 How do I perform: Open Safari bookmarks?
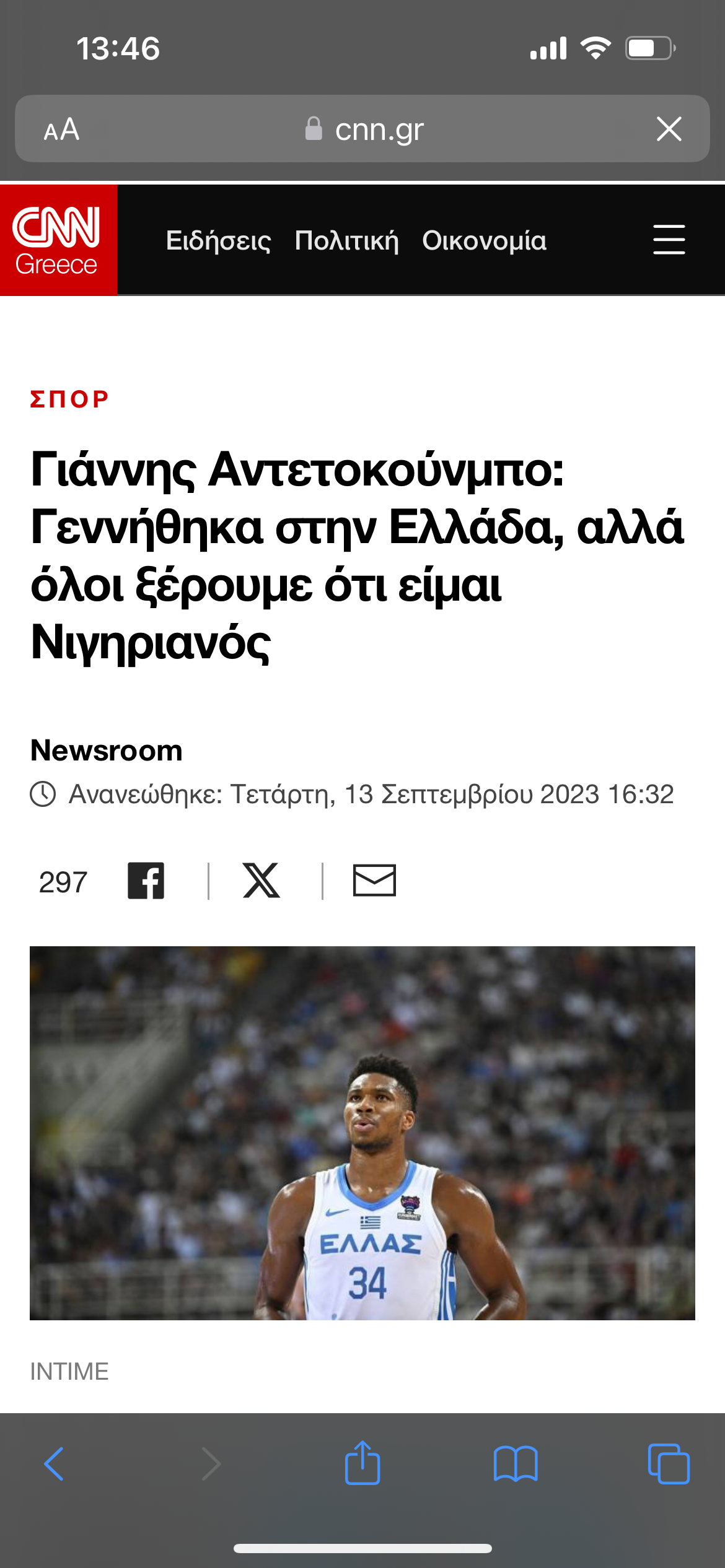[516, 1464]
